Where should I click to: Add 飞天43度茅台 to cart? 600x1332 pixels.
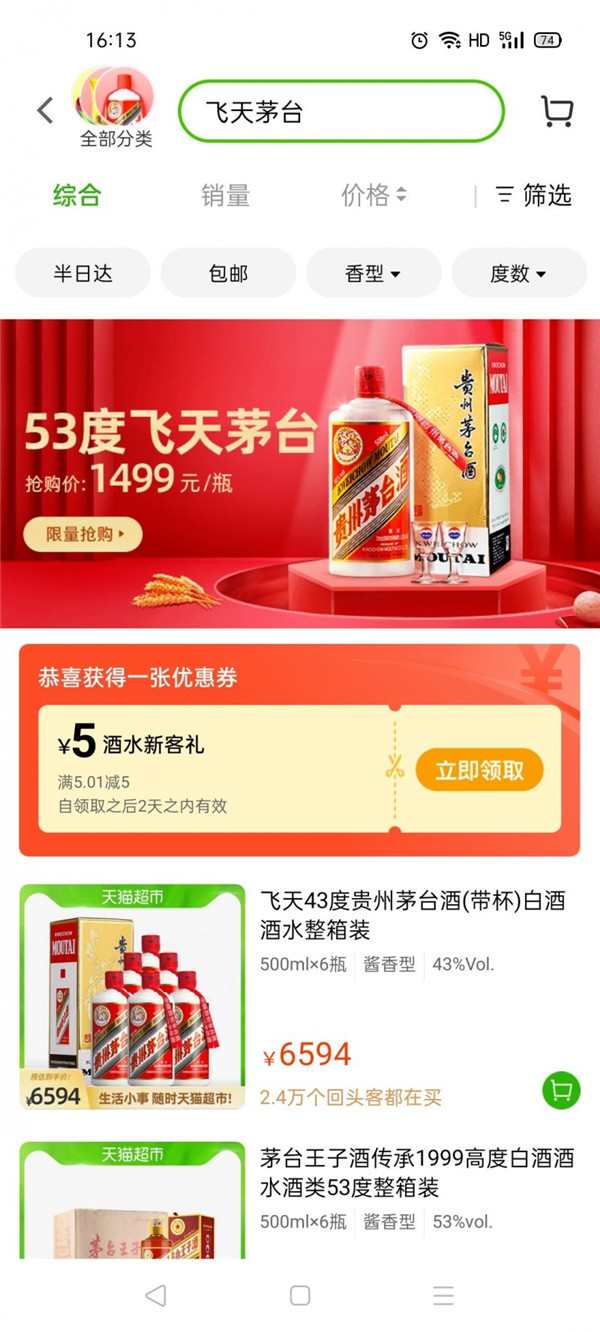561,1089
